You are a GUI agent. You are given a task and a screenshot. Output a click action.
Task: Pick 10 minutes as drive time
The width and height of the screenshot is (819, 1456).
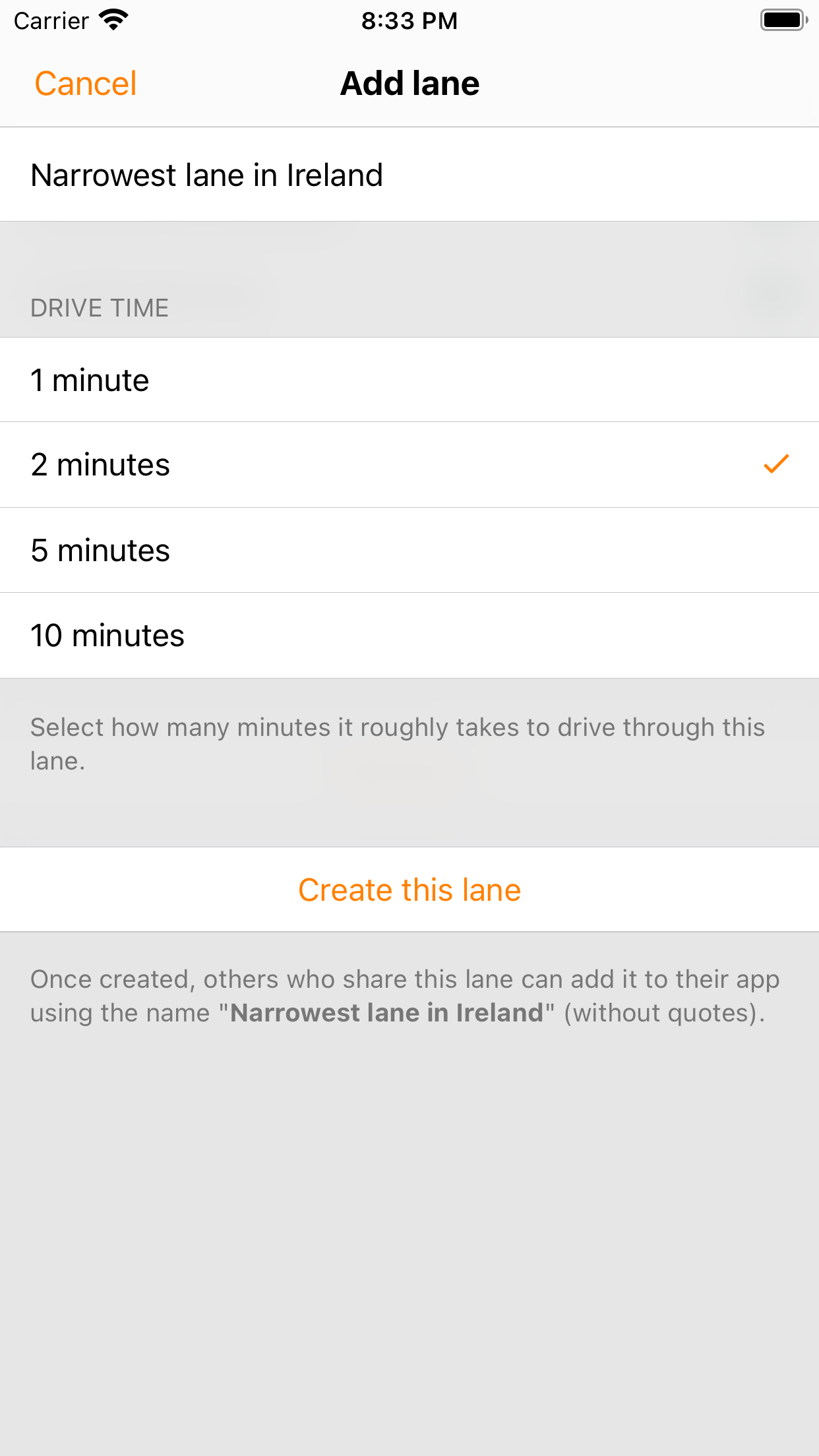409,635
